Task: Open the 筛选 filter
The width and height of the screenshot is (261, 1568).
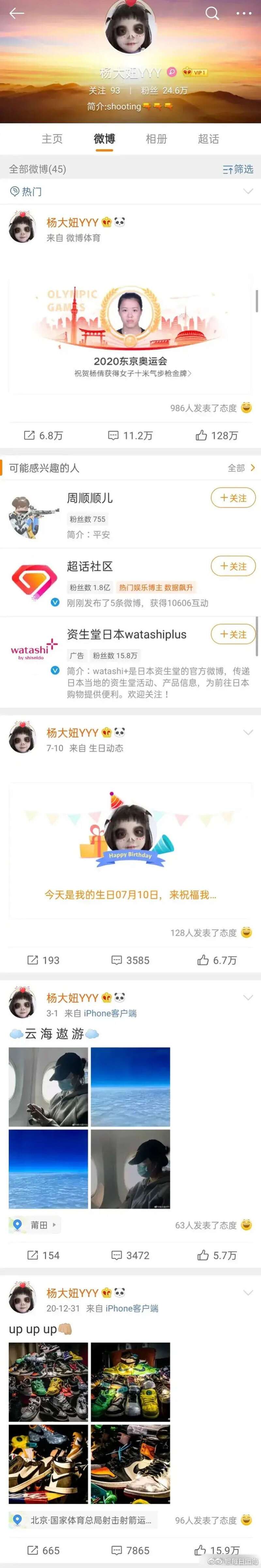Action: pos(238,169)
